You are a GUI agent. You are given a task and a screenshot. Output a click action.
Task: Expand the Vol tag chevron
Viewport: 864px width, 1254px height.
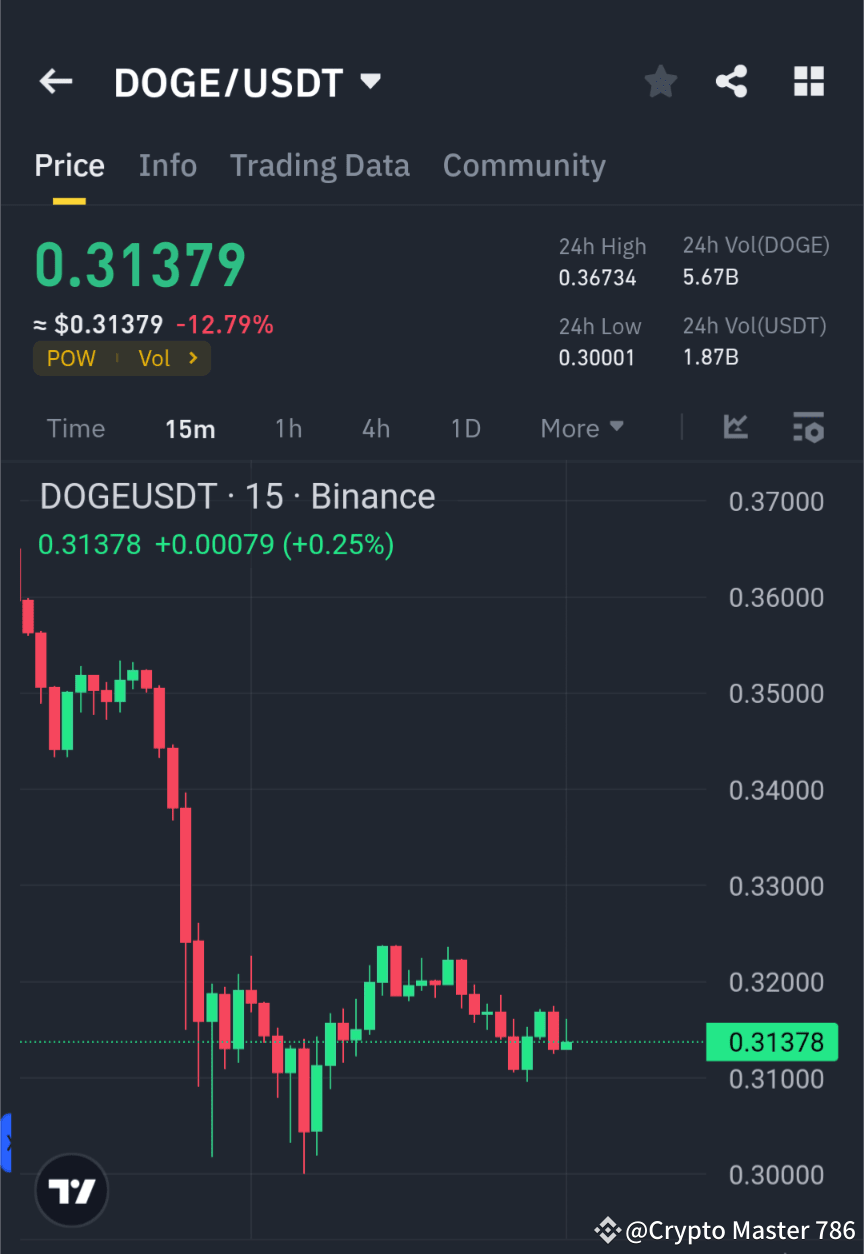(x=192, y=358)
